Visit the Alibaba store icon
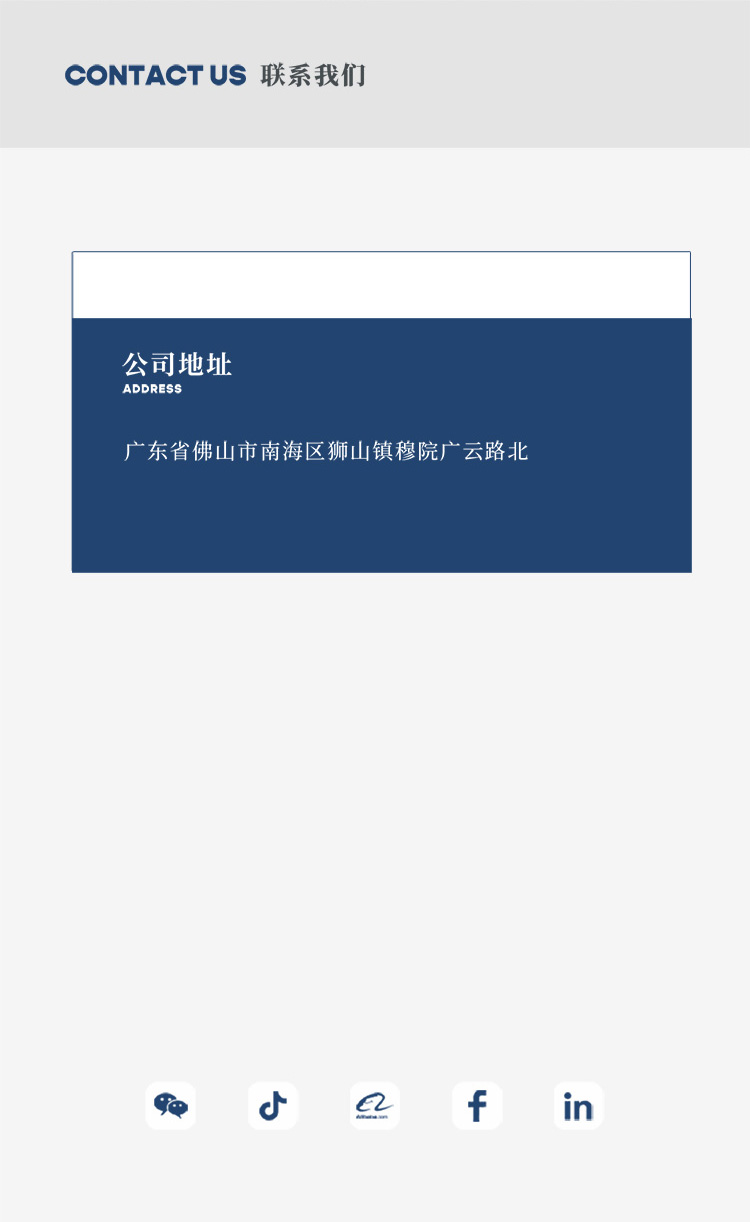Image resolution: width=750 pixels, height=1222 pixels. [x=375, y=1106]
